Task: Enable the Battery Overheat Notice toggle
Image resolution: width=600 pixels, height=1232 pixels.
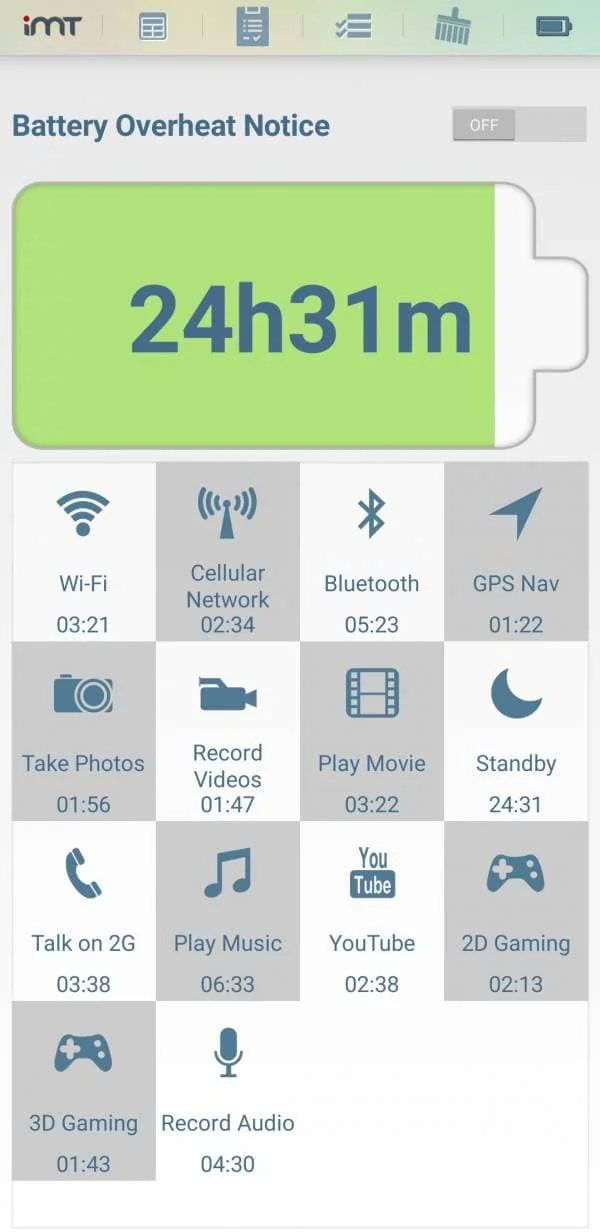Action: point(518,125)
